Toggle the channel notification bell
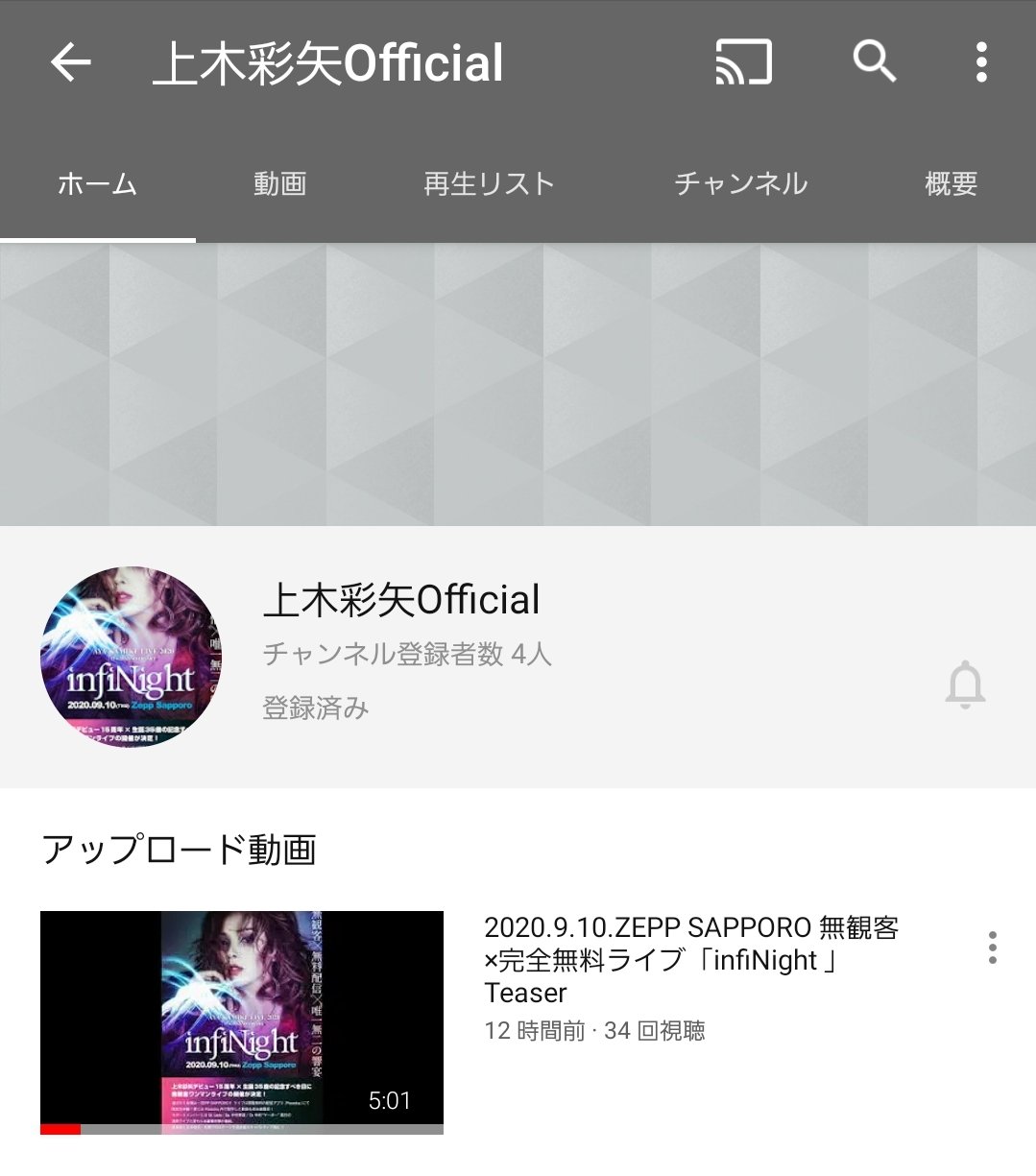 click(965, 685)
